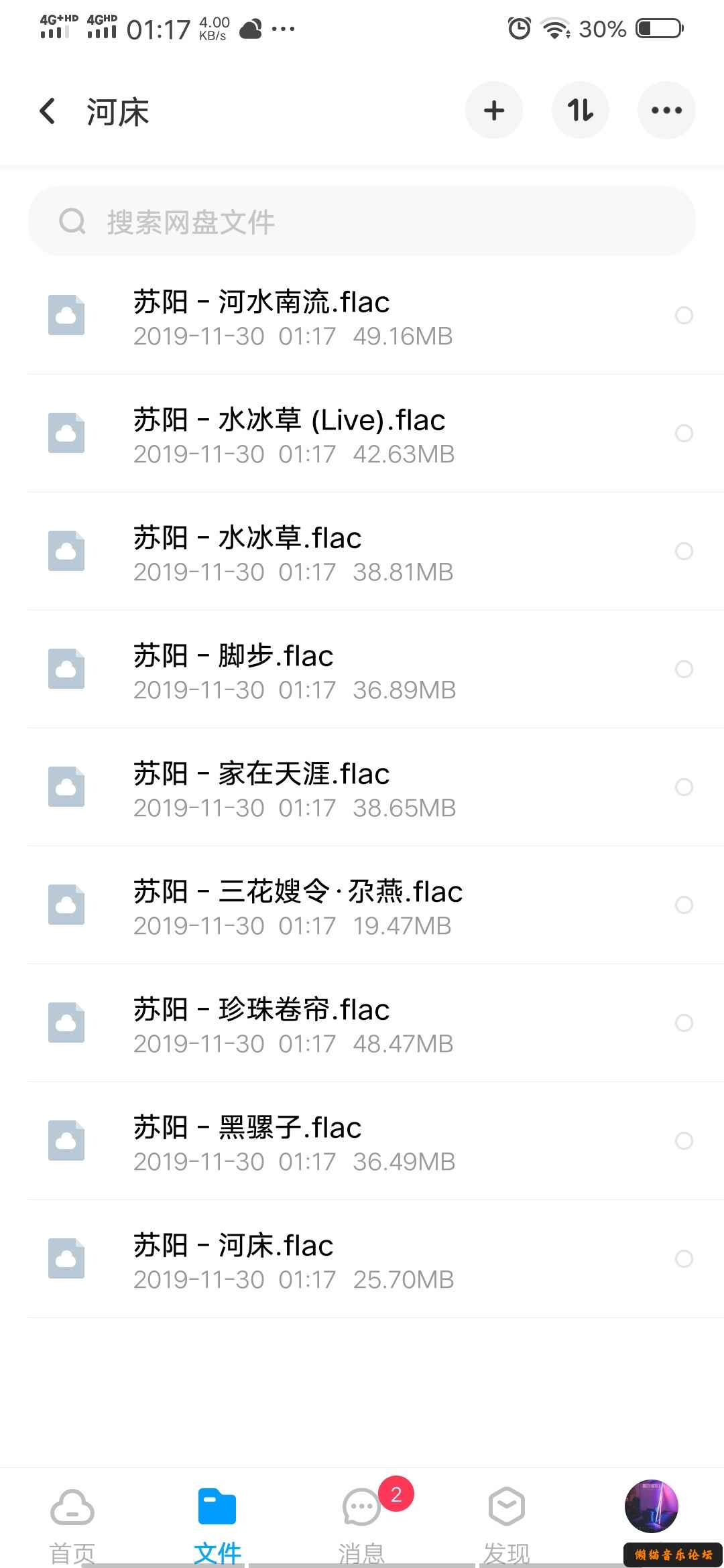Open the three-dot overflow menu
This screenshot has width=724, height=1568.
click(666, 111)
